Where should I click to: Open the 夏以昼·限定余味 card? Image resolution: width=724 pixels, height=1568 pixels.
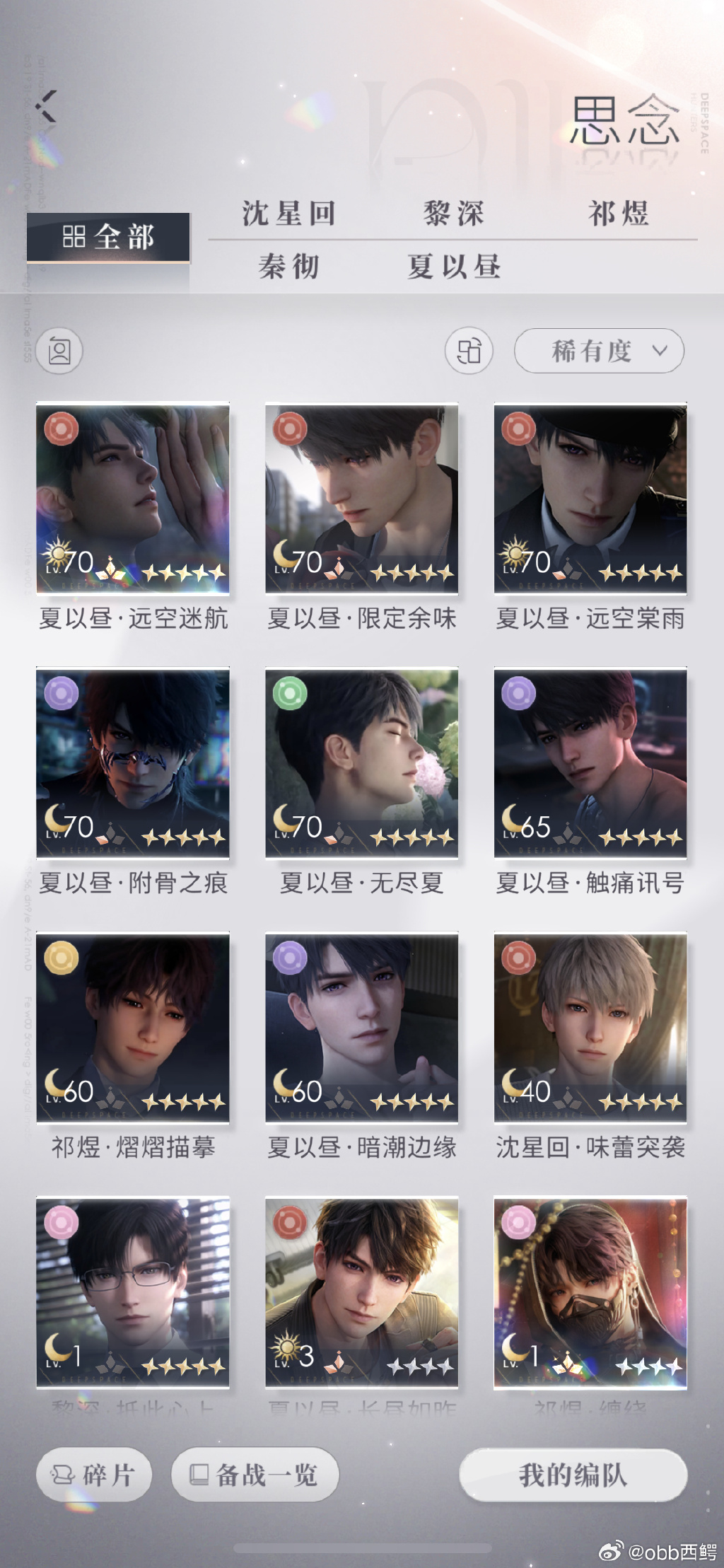[361, 499]
